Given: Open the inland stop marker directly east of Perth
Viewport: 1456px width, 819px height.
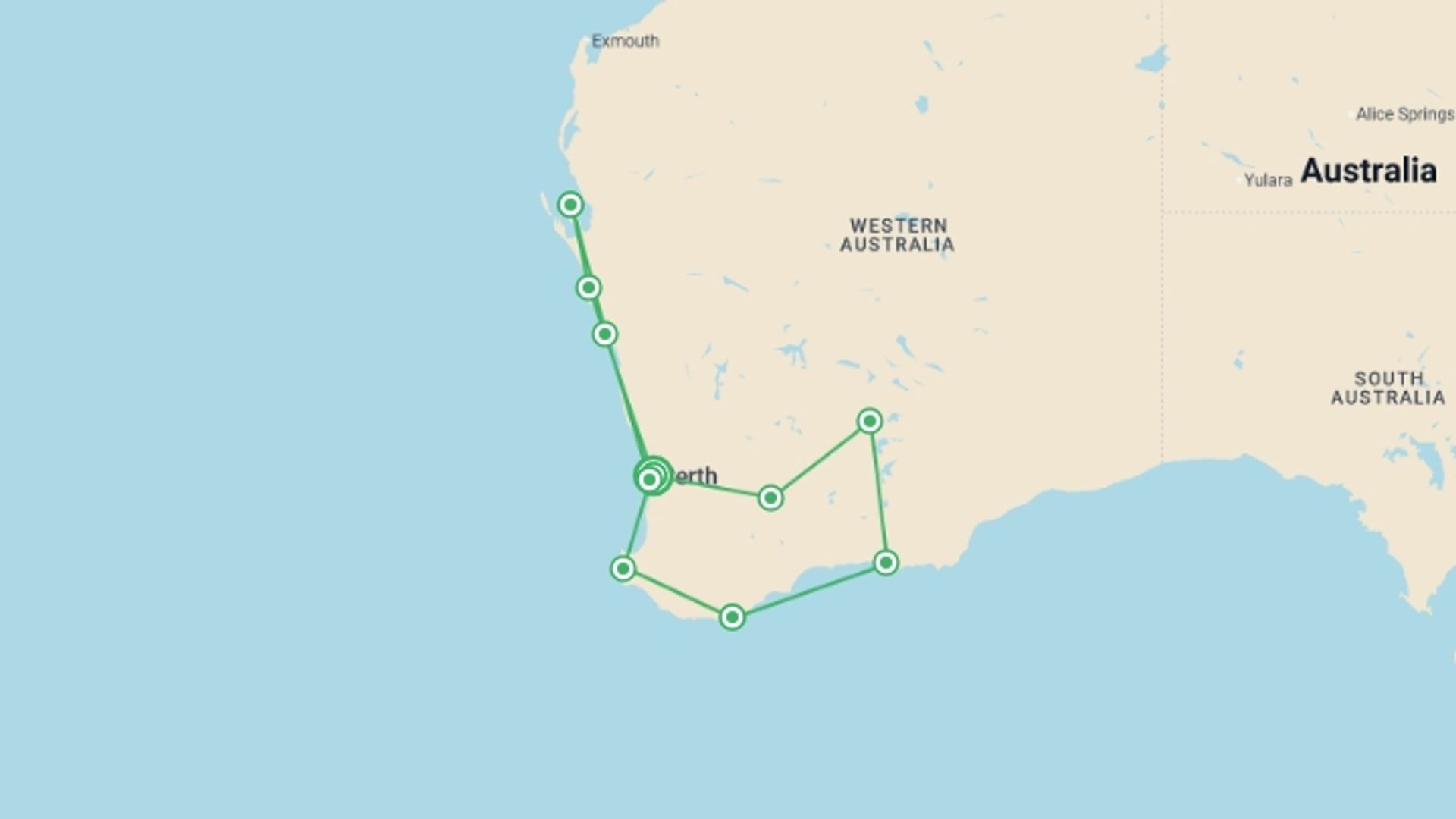Looking at the screenshot, I should tap(770, 498).
